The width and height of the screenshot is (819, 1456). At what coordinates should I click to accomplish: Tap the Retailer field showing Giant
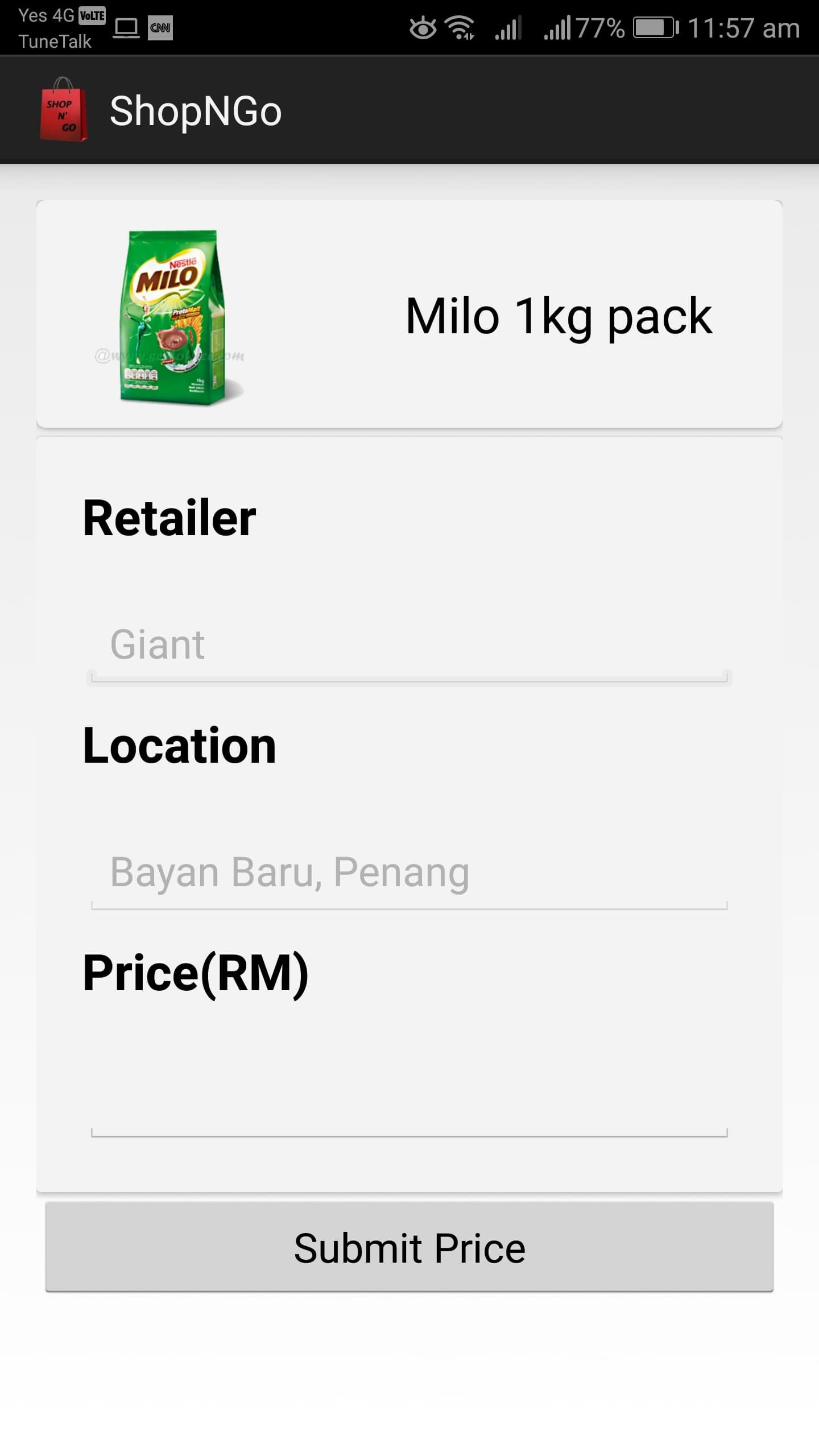[x=408, y=646]
